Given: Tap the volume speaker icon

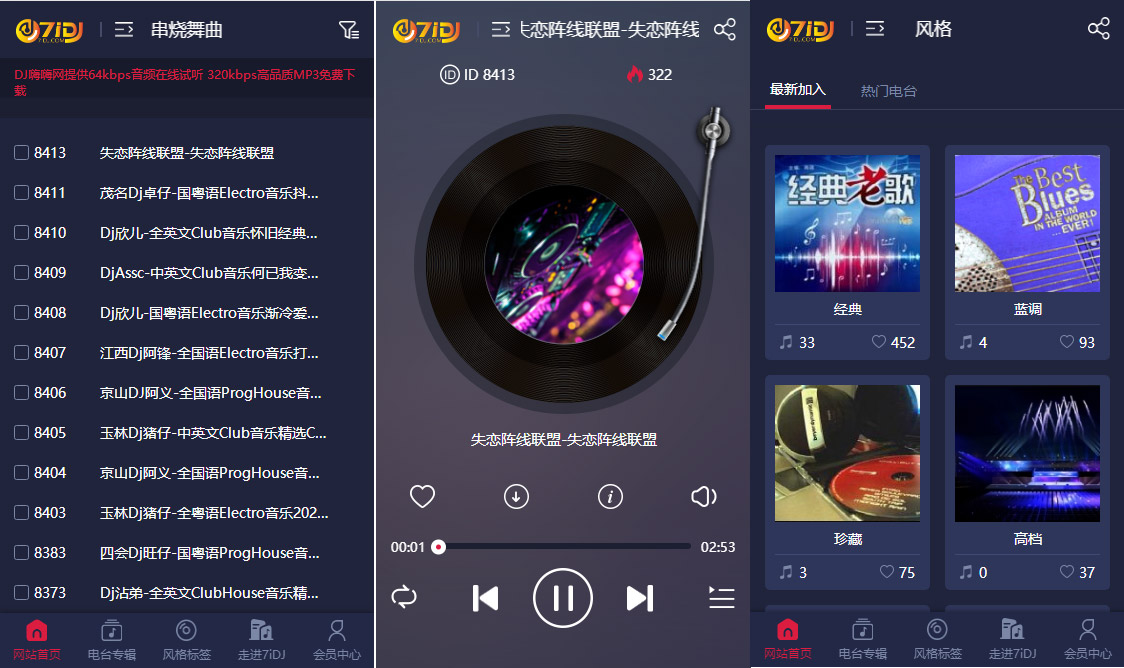Looking at the screenshot, I should tap(704, 496).
